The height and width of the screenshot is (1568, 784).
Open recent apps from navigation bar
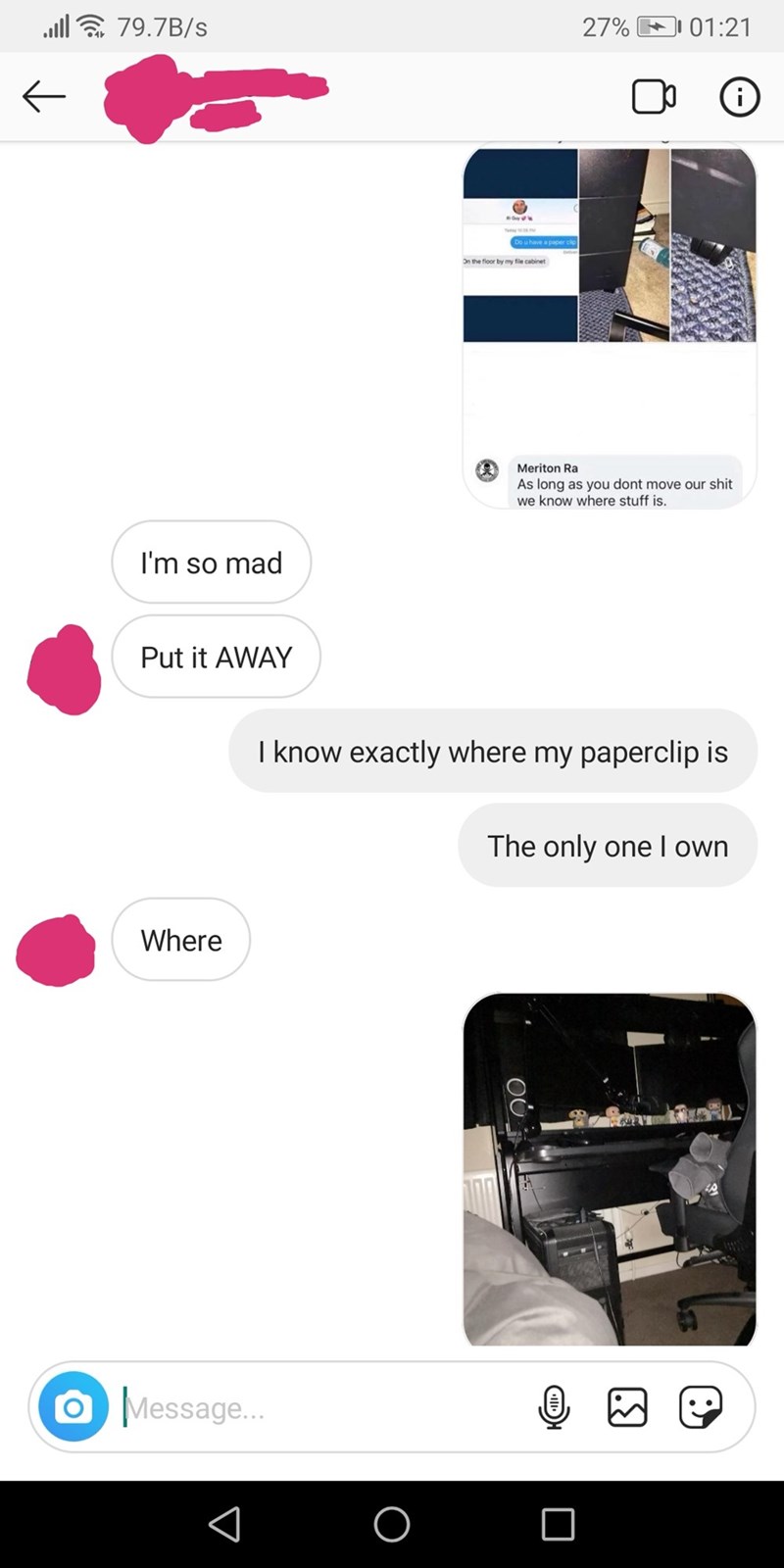559,1524
